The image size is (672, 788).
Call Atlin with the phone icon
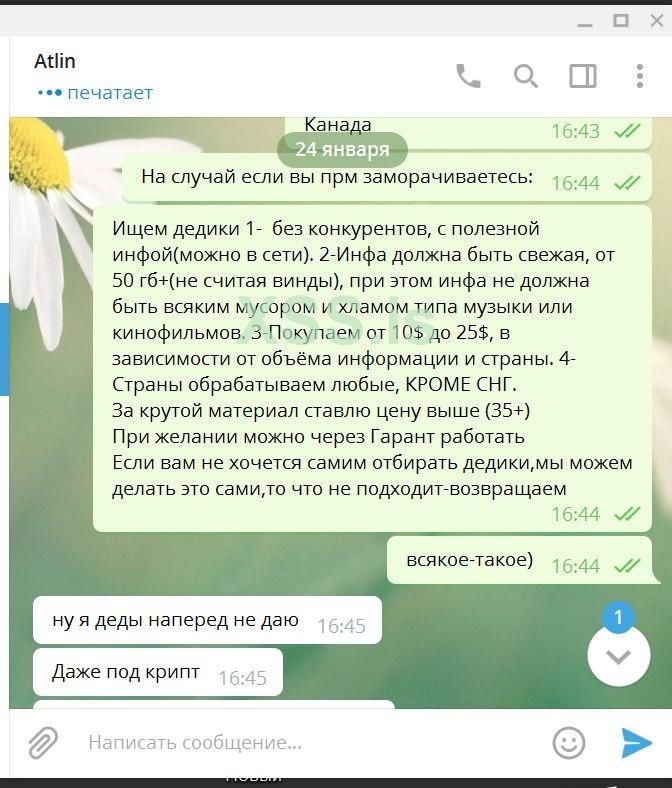pyautogui.click(x=468, y=76)
